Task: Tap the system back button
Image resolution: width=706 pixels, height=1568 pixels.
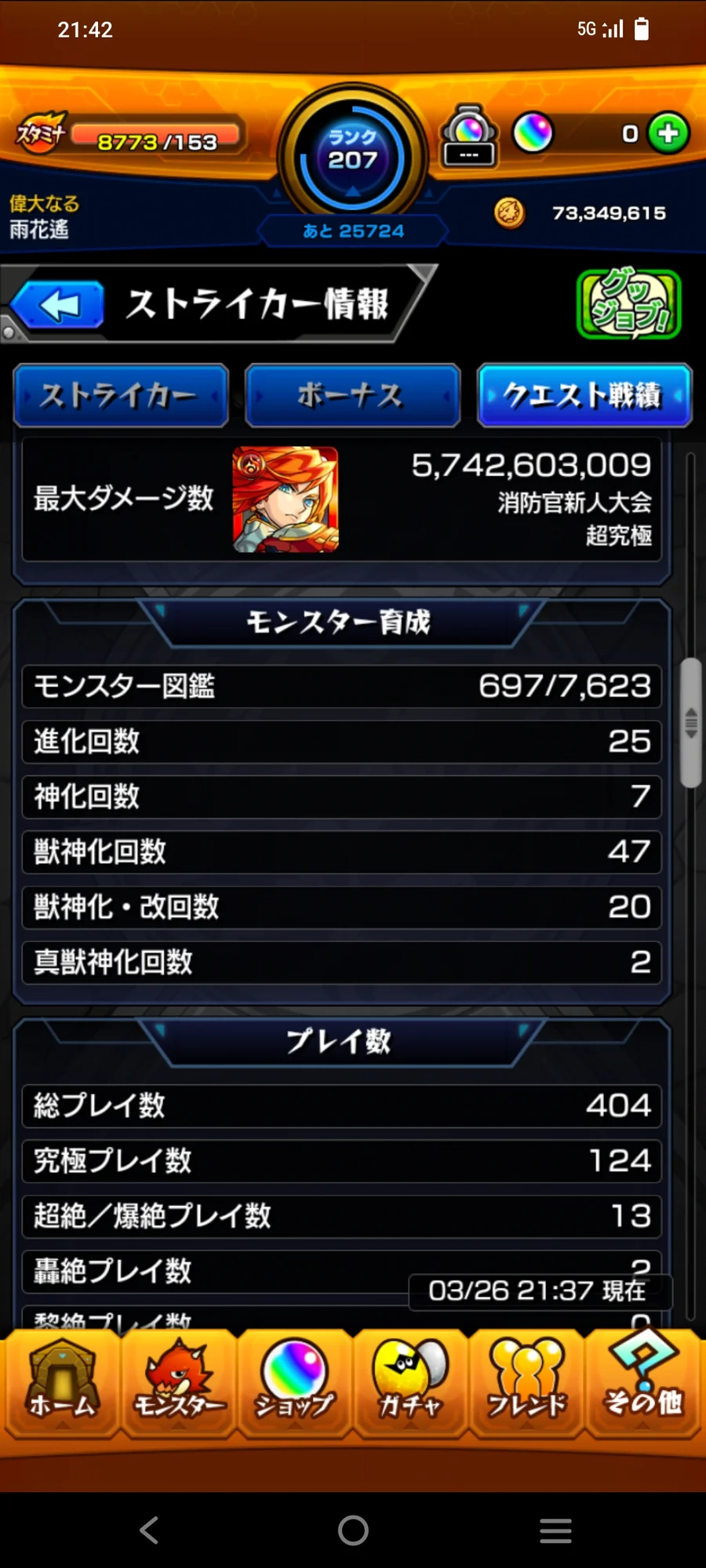Action: (149, 1530)
